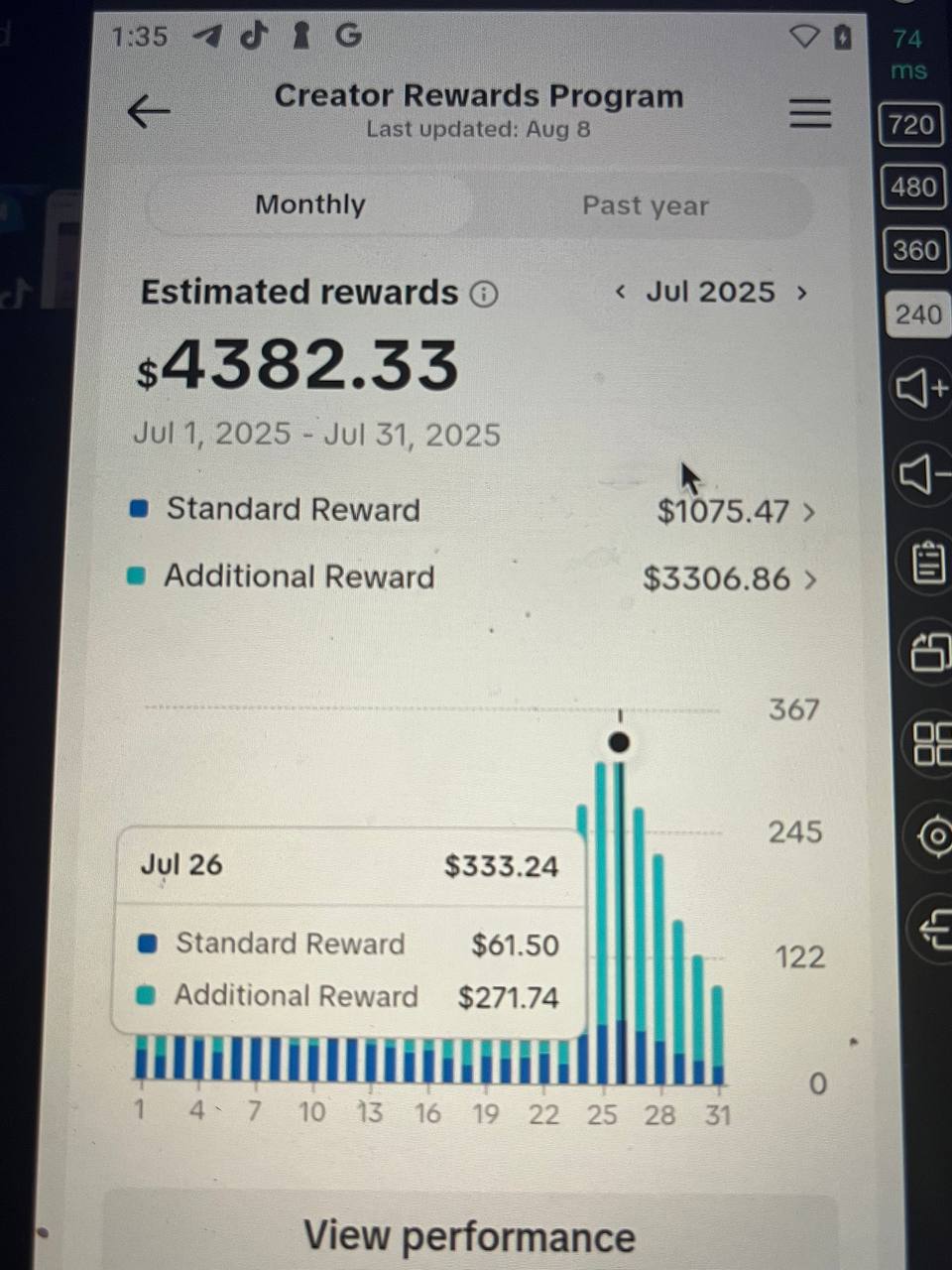Viewport: 952px width, 1270px height.
Task: Tap the volume down speaker icon
Action: coord(924,475)
